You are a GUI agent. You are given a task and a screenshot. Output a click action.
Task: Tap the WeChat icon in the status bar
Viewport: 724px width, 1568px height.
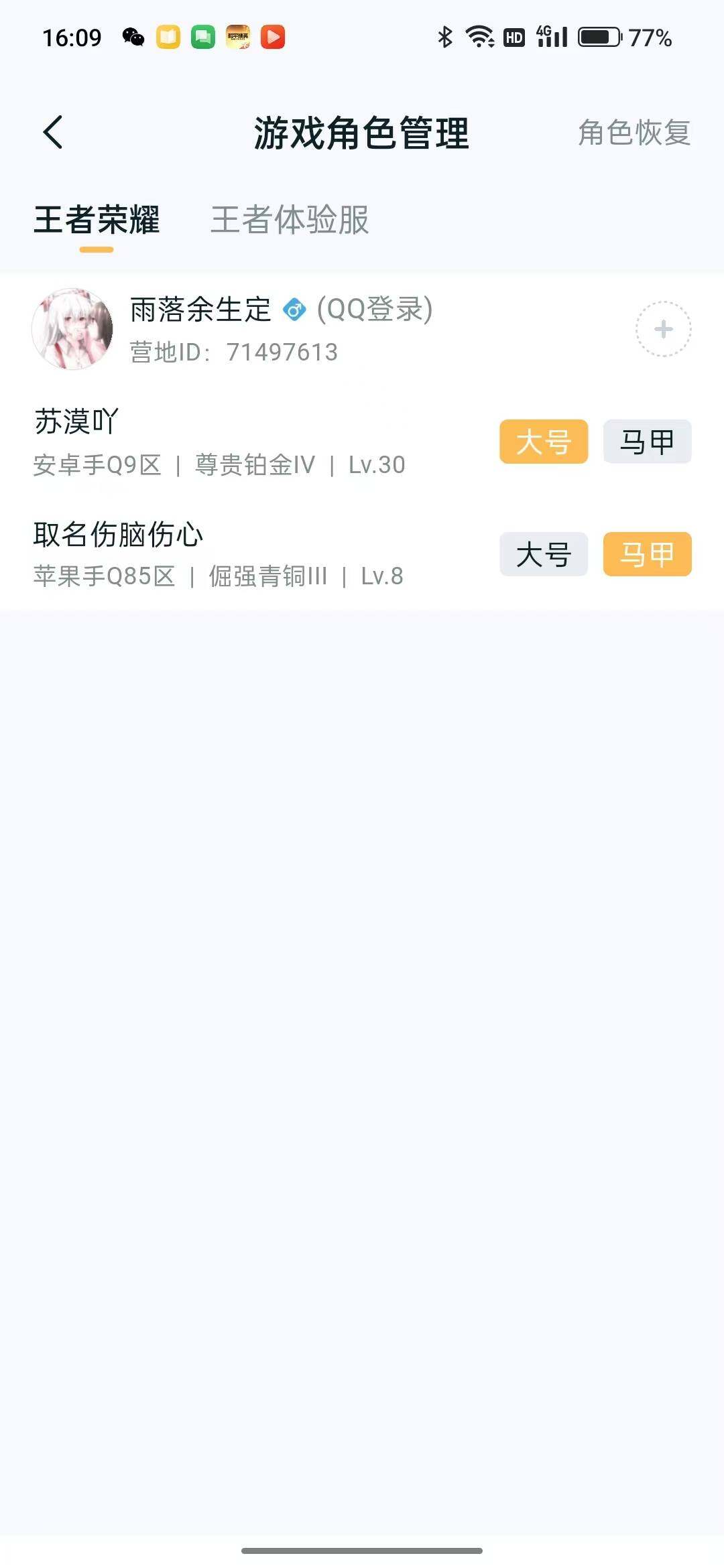(133, 38)
